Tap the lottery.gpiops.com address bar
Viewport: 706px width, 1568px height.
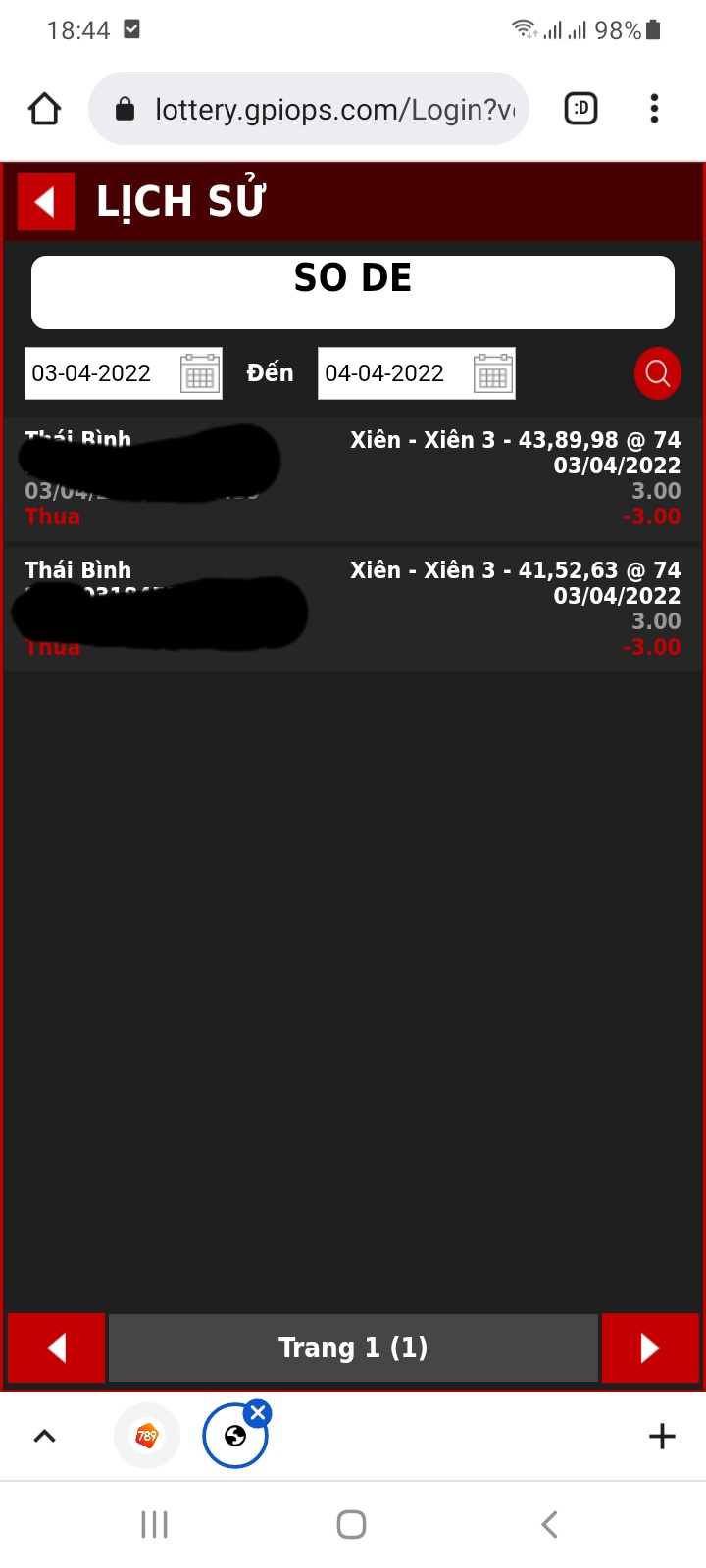coord(309,109)
